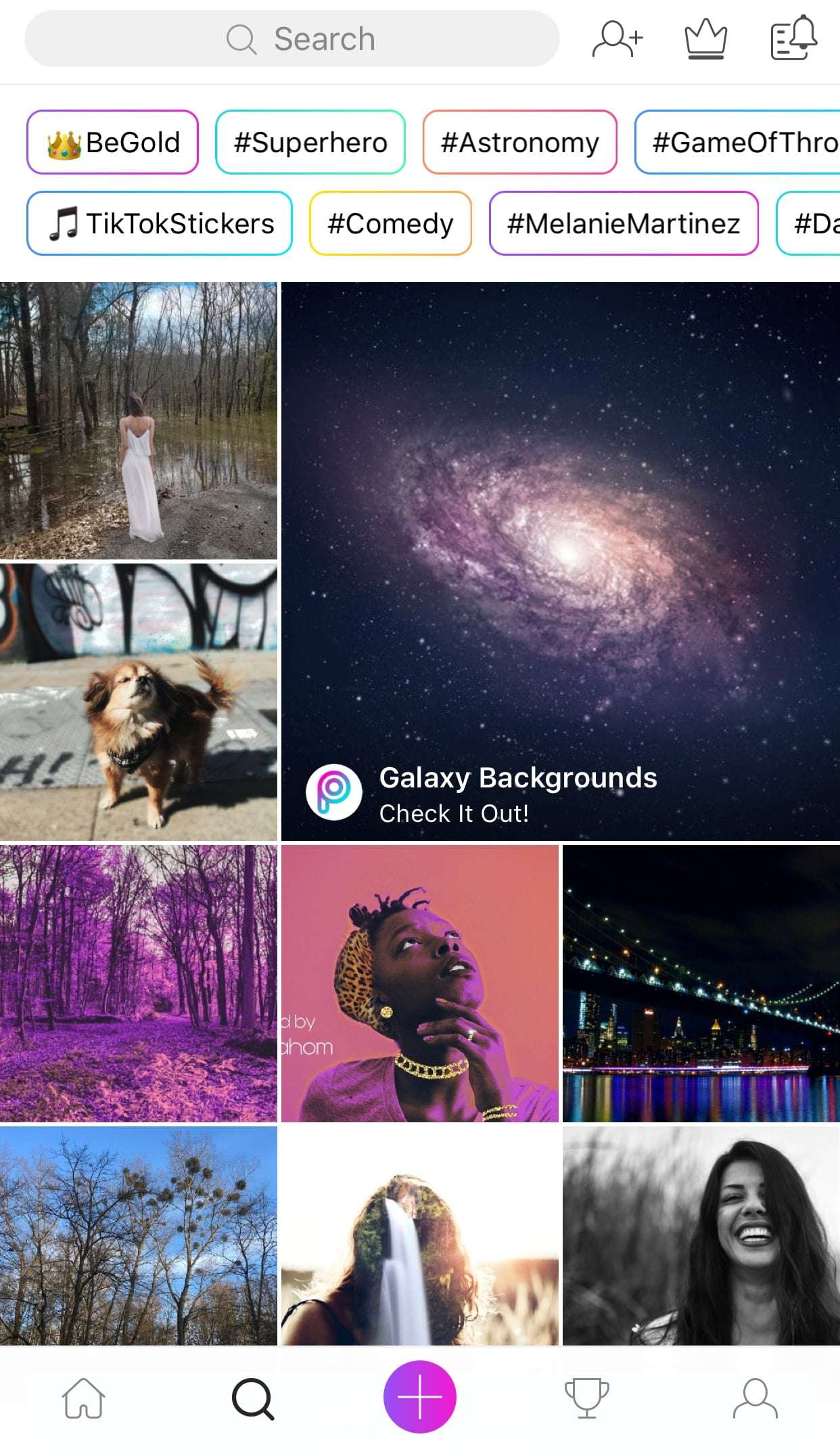Select the #Superhero hashtag chip
Image resolution: width=840 pixels, height=1447 pixels.
[x=310, y=142]
